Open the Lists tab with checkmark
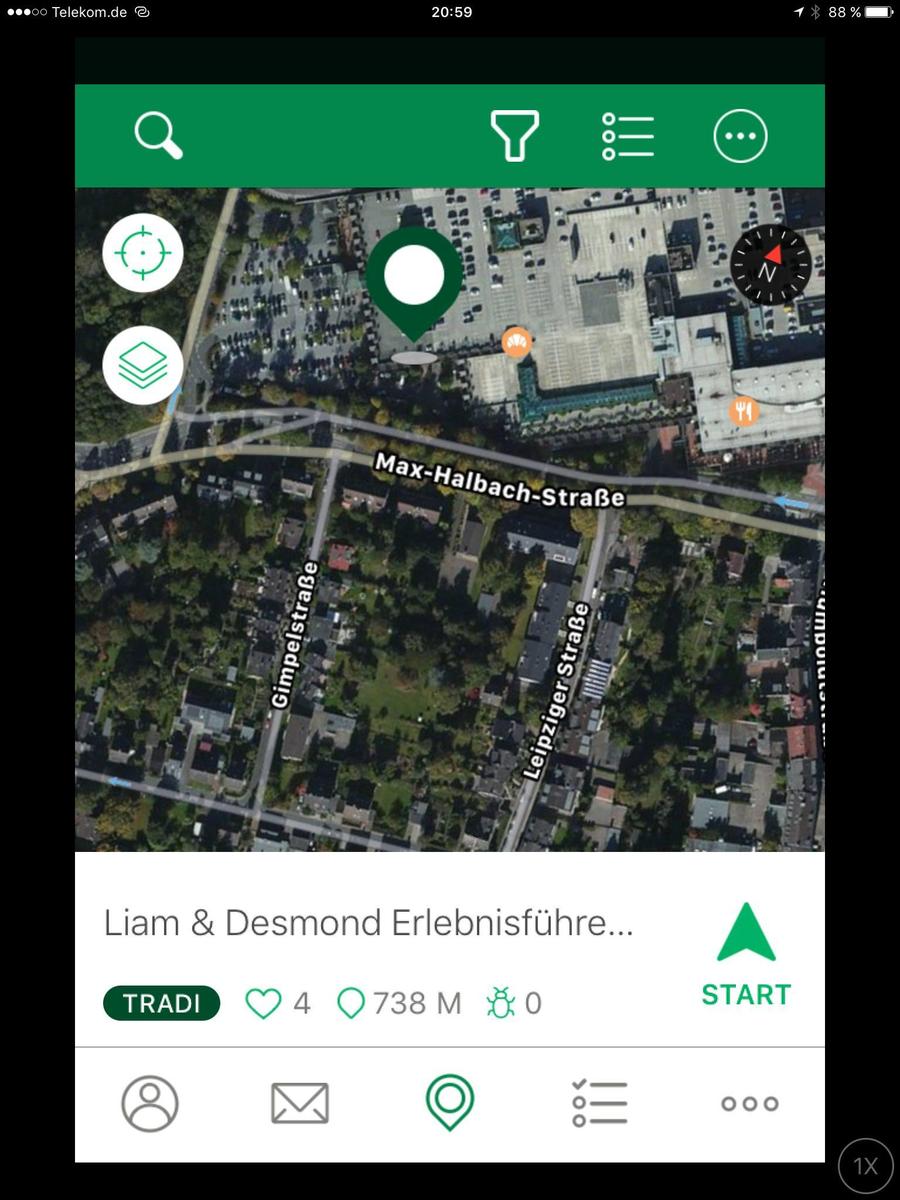The image size is (900, 1200). point(600,1104)
